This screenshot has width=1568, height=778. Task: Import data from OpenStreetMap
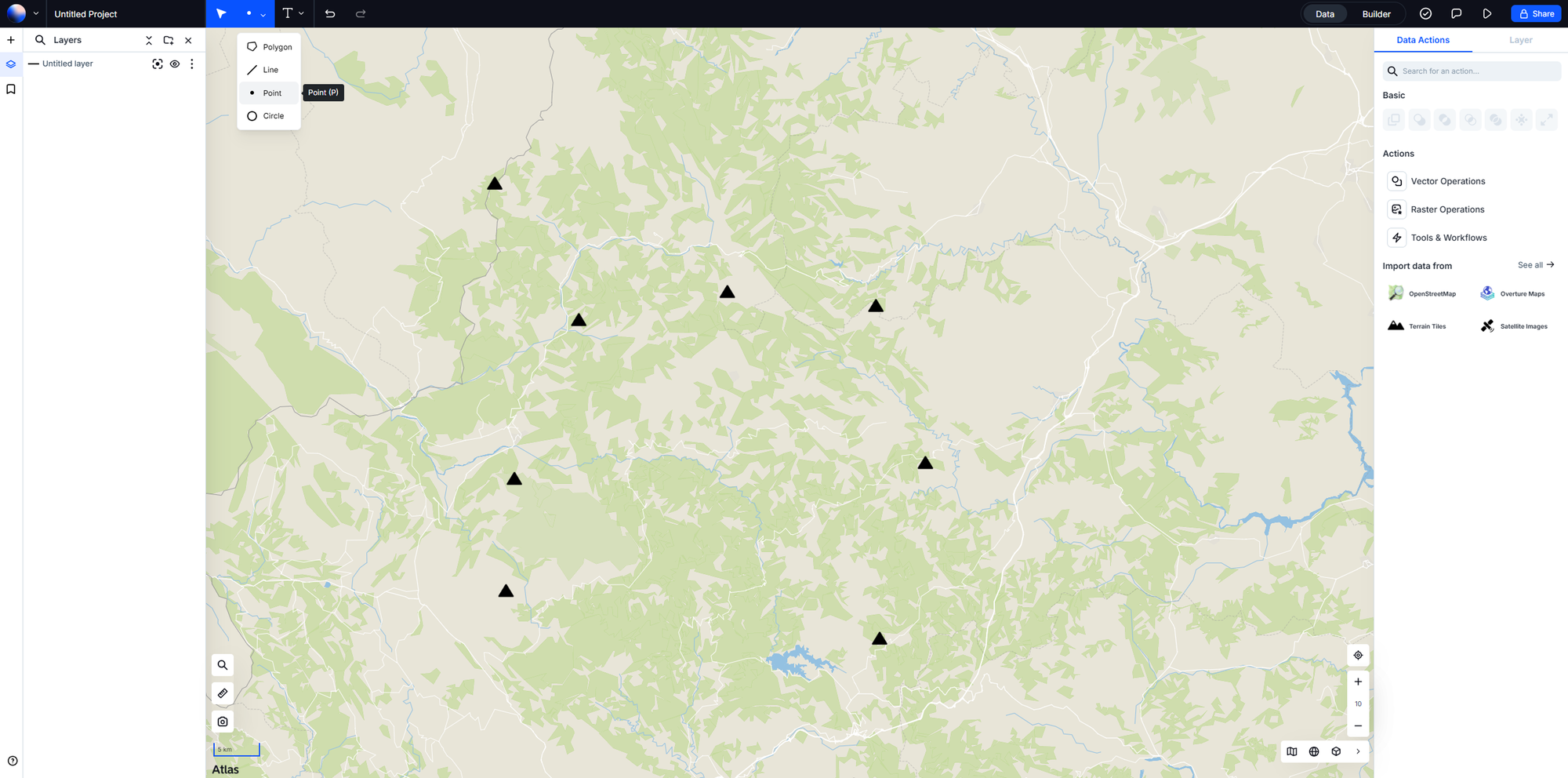coord(1422,294)
